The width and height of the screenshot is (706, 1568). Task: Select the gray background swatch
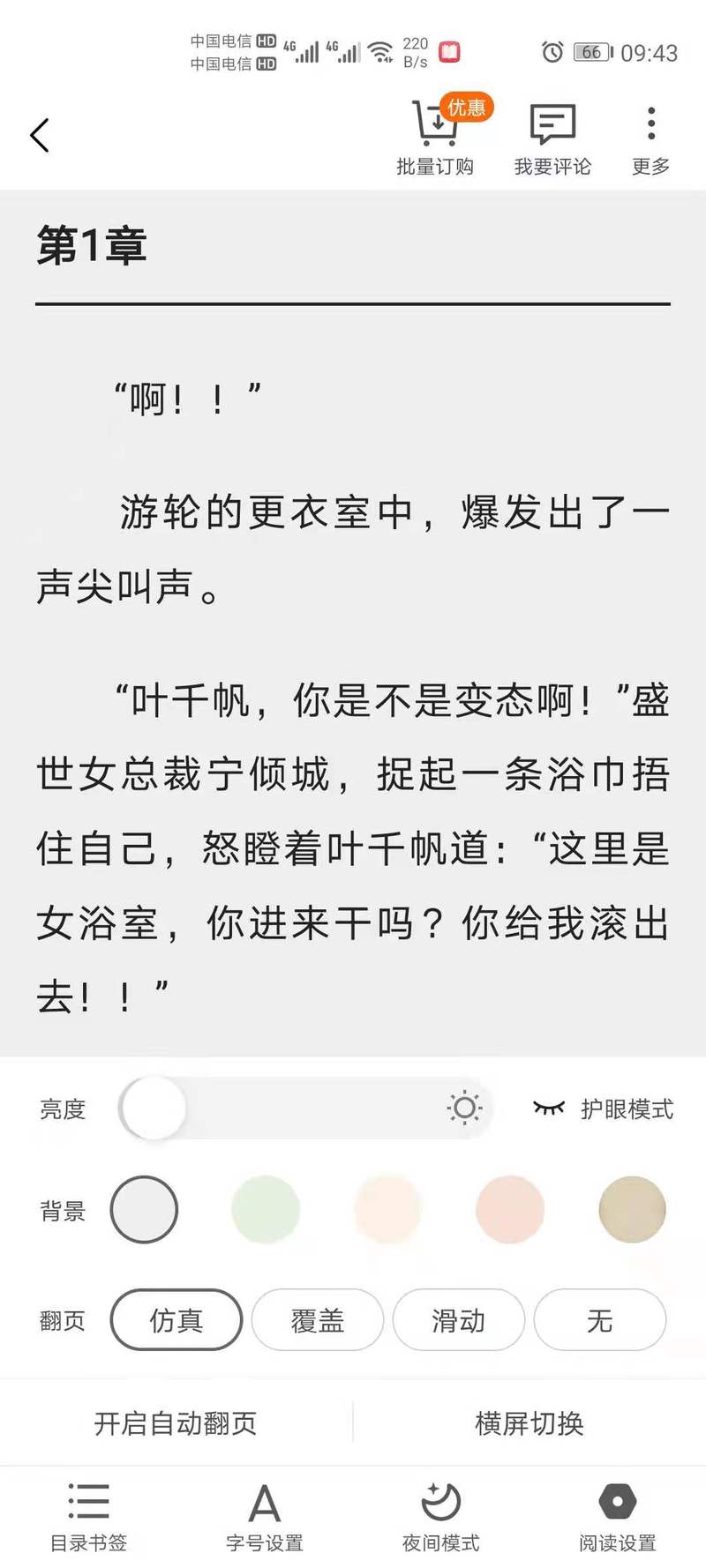(x=144, y=1209)
